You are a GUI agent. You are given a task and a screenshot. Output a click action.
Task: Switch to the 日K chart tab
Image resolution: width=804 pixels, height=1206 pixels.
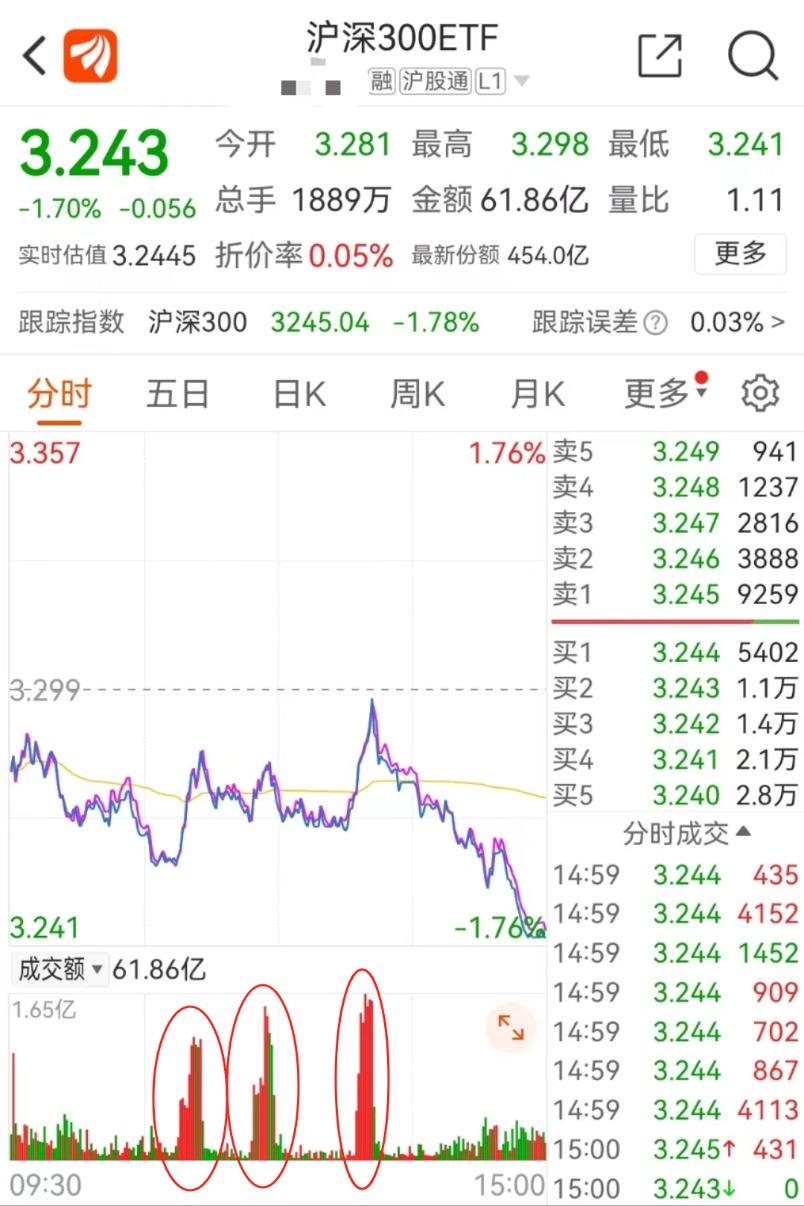tap(299, 394)
